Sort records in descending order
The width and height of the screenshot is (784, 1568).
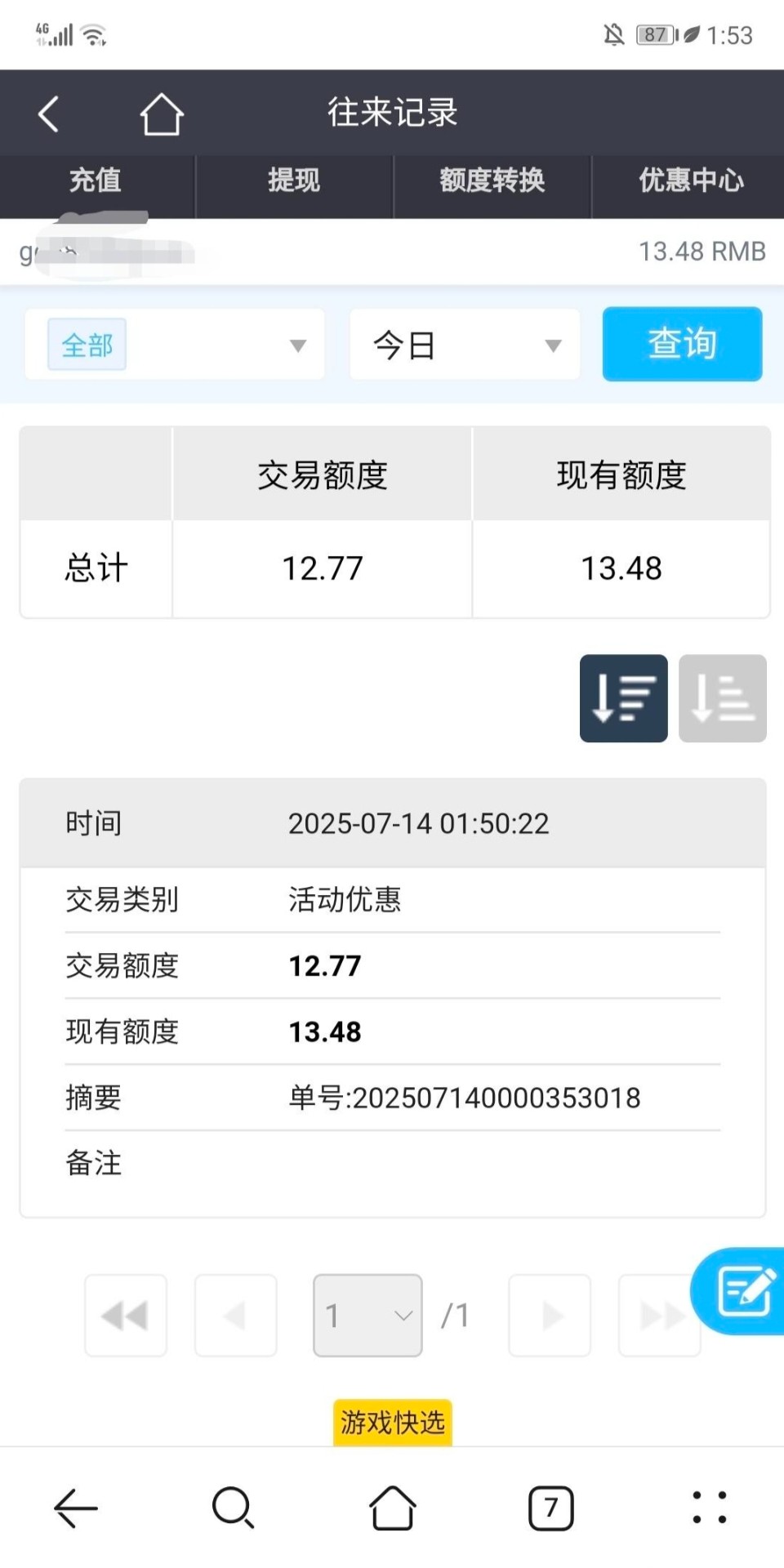tap(623, 698)
